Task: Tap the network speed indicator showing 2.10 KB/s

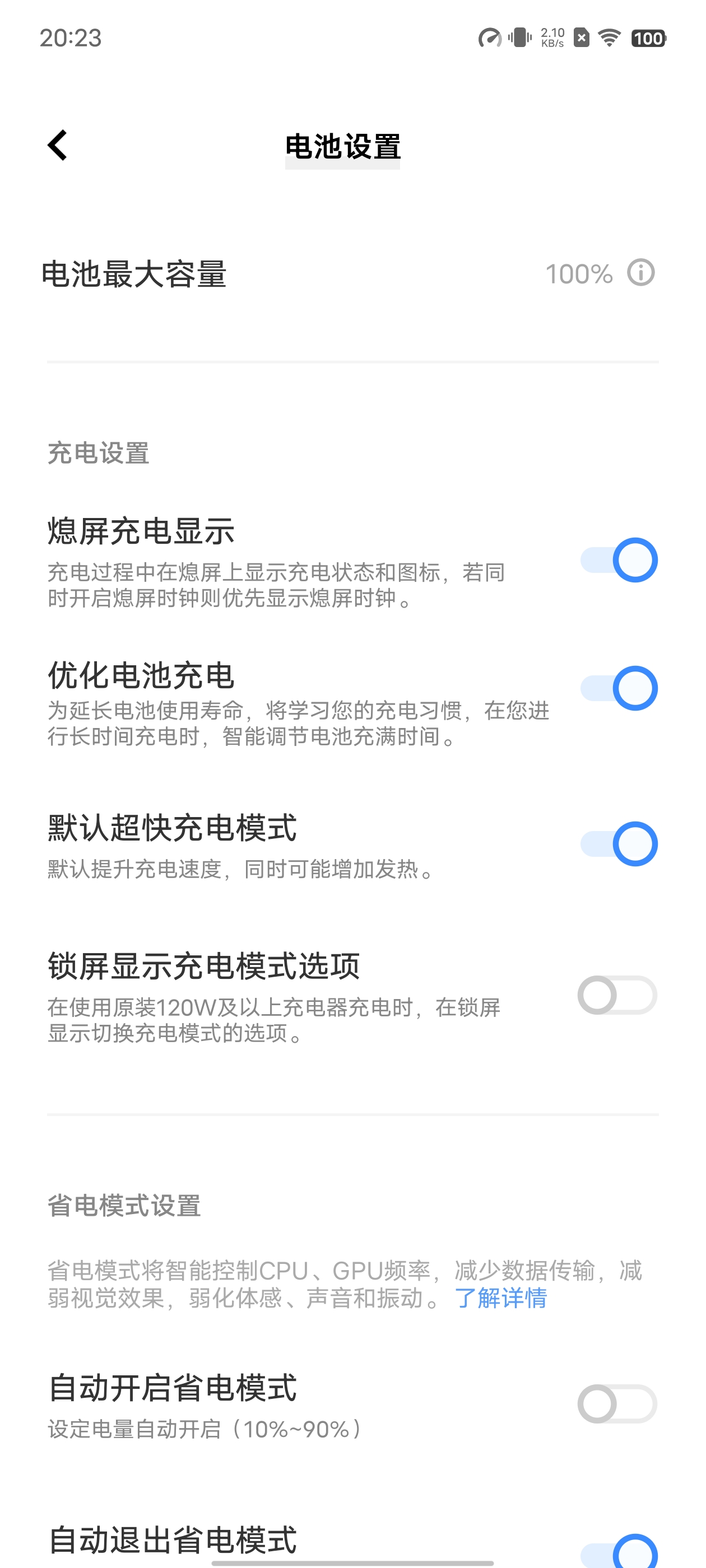Action: tap(553, 38)
